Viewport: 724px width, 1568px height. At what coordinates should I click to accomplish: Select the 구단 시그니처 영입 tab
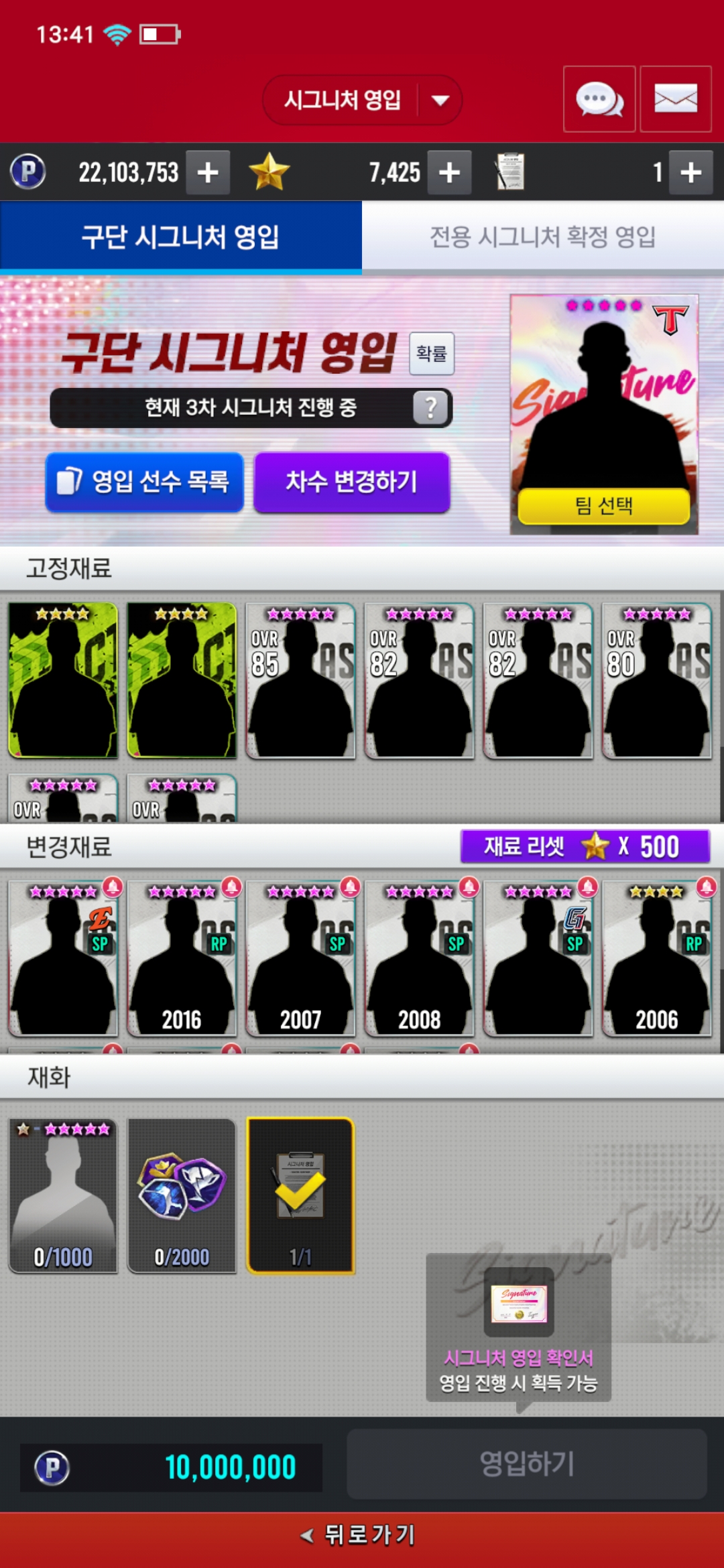click(181, 237)
